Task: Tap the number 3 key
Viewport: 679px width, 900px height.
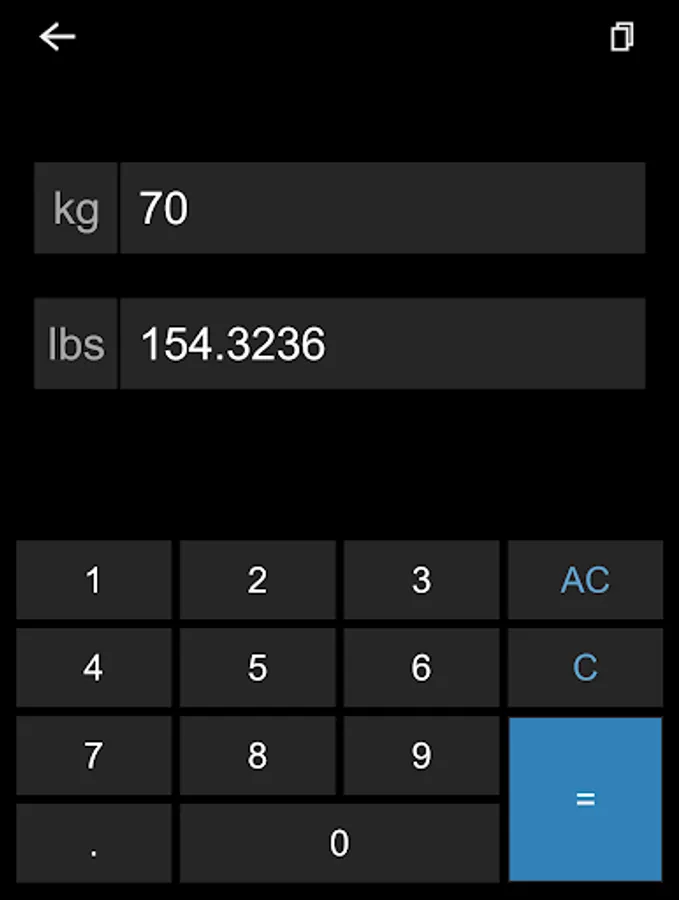Action: [x=421, y=580]
